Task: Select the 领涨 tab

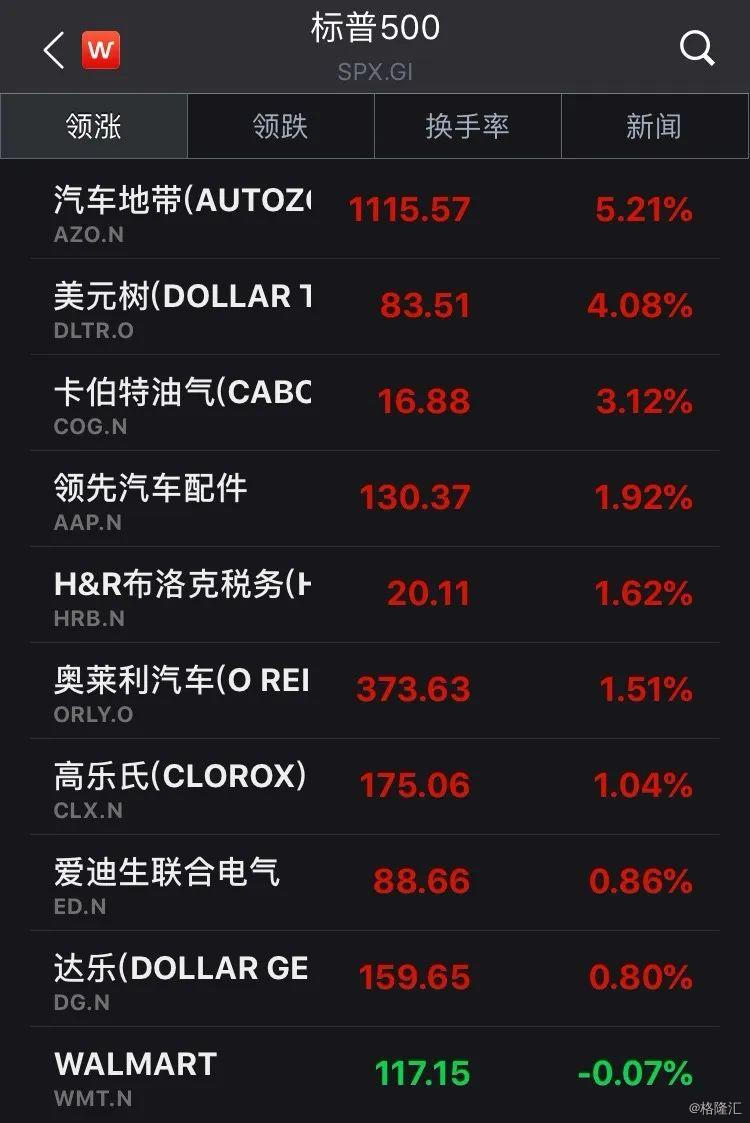Action: coord(94,126)
